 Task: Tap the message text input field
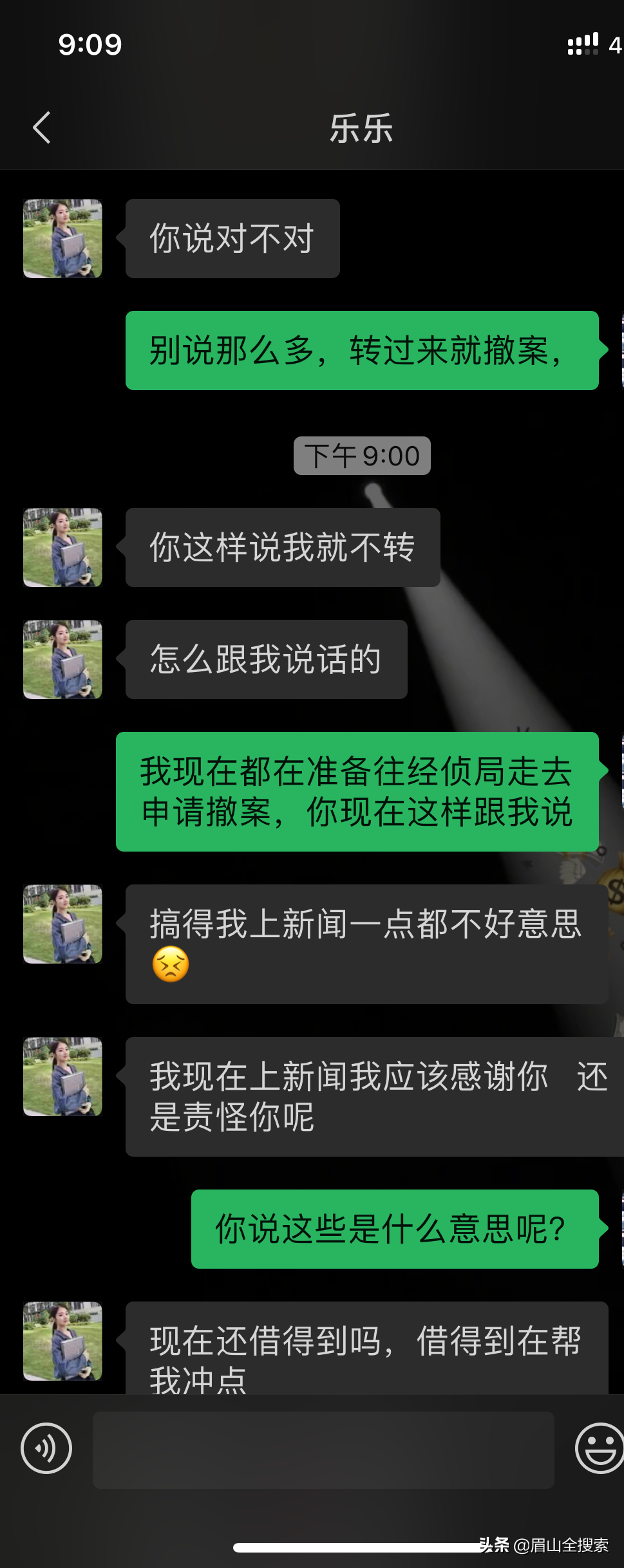click(x=323, y=1450)
